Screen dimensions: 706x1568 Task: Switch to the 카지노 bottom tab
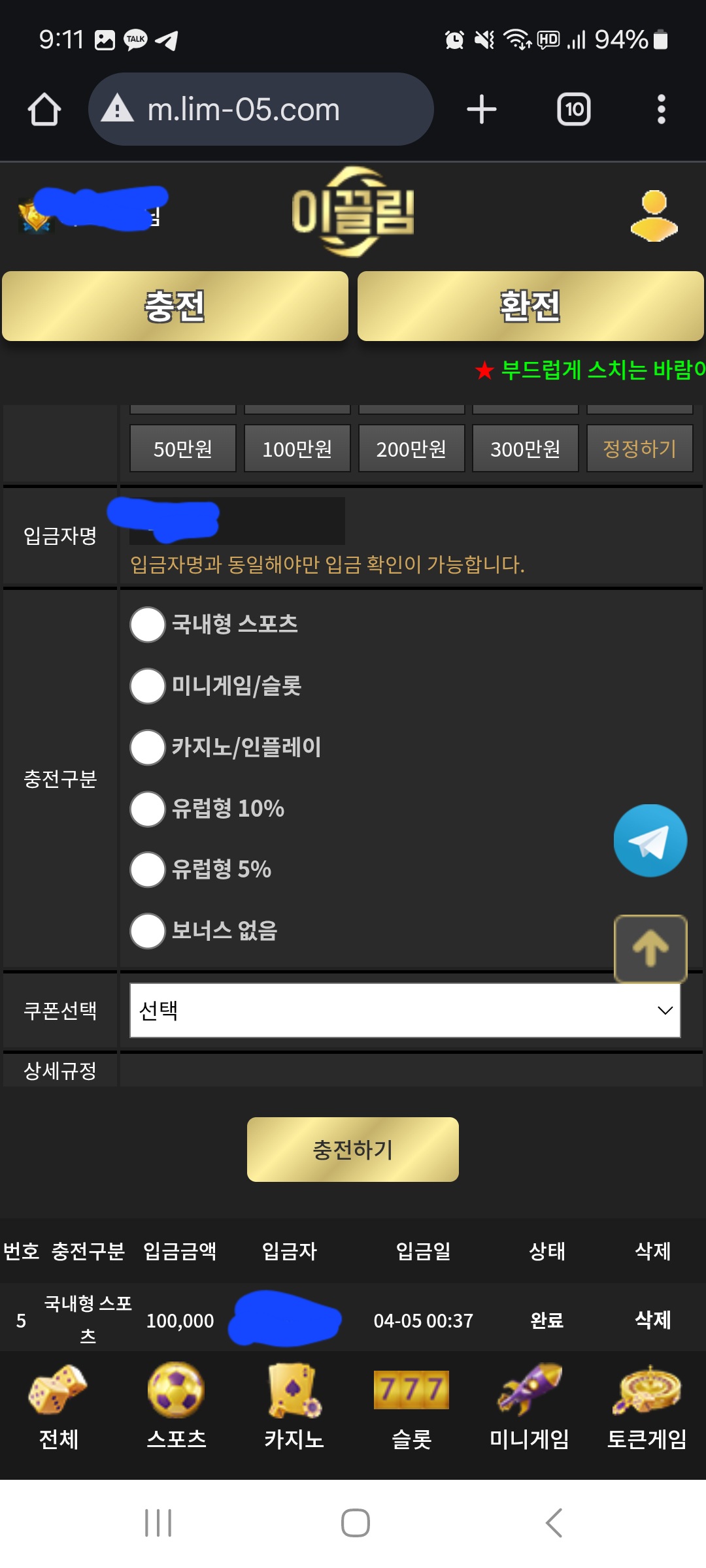point(294,1407)
